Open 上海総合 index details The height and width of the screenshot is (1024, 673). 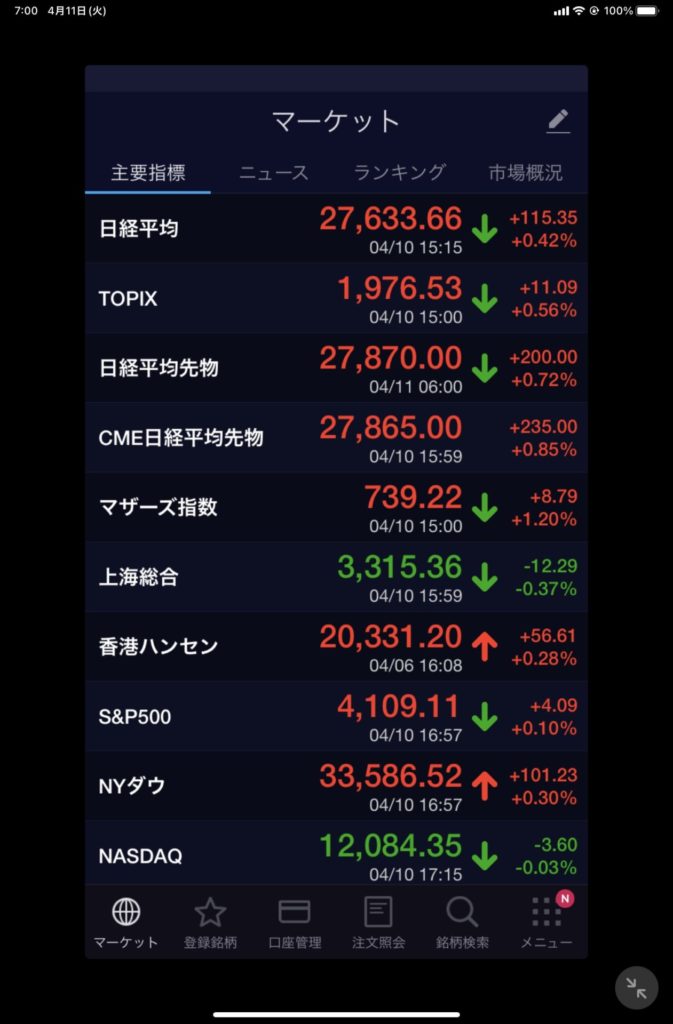(336, 577)
